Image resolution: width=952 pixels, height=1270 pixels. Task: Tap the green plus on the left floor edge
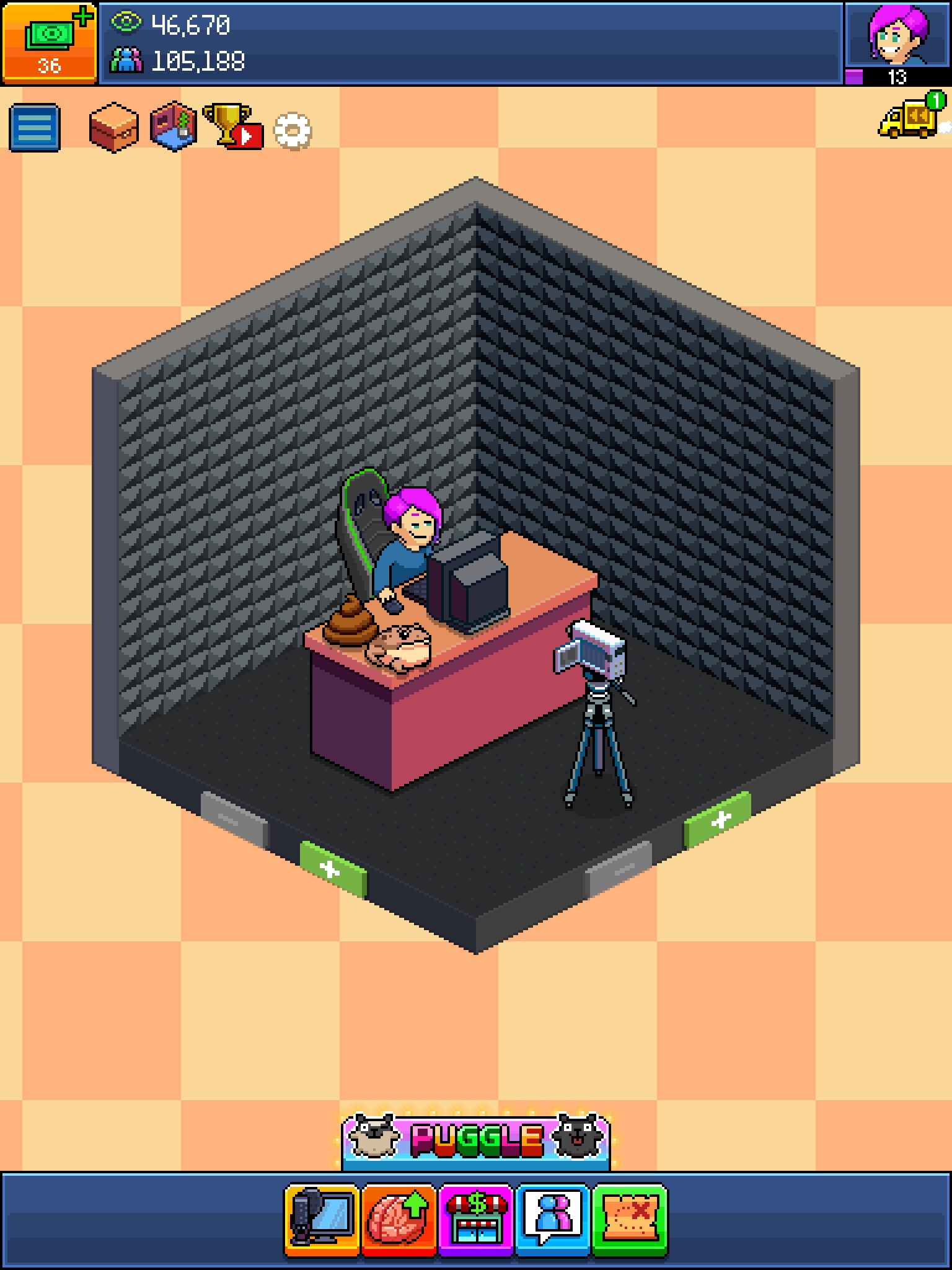[x=333, y=869]
